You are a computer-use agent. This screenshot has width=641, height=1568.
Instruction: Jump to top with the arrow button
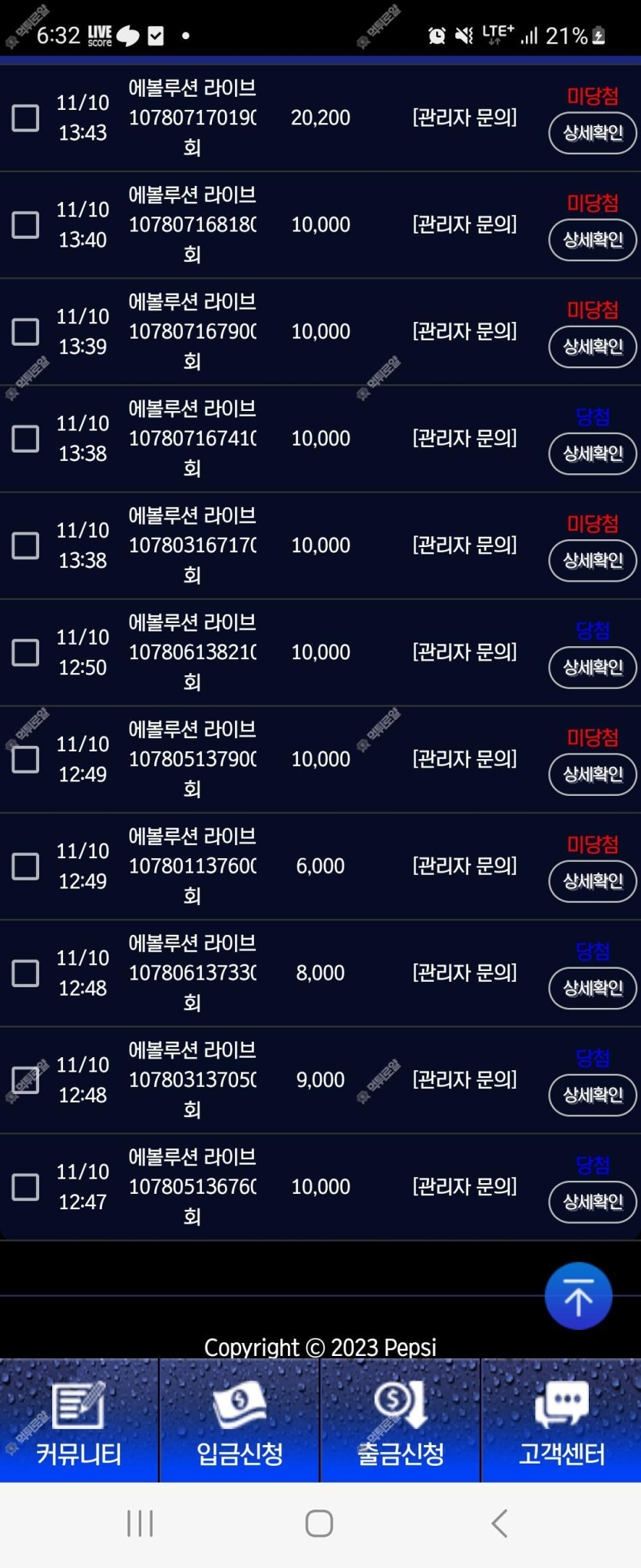pyautogui.click(x=578, y=1296)
